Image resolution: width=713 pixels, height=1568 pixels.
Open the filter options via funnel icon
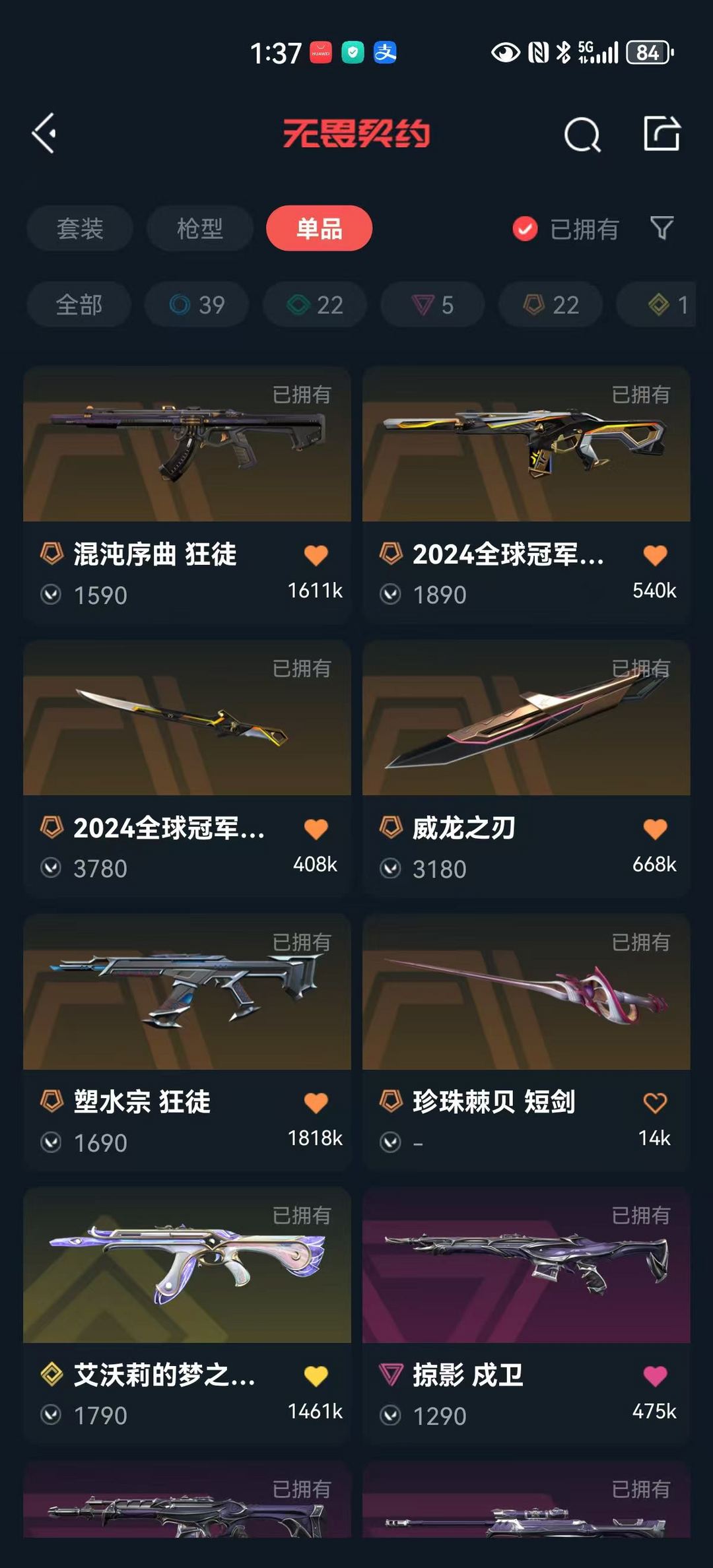click(662, 228)
